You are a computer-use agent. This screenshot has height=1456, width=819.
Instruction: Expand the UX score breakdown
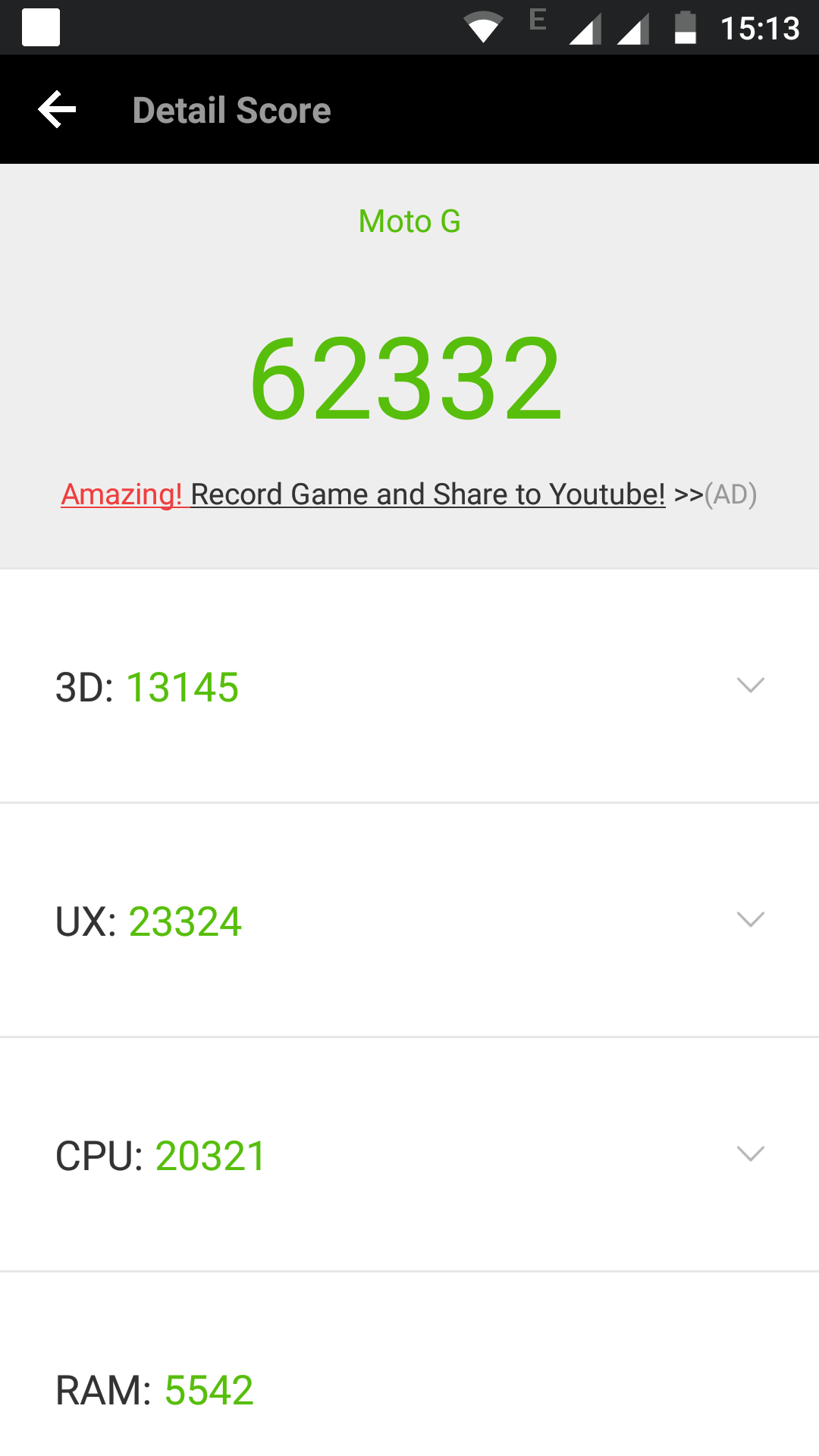(x=409, y=921)
